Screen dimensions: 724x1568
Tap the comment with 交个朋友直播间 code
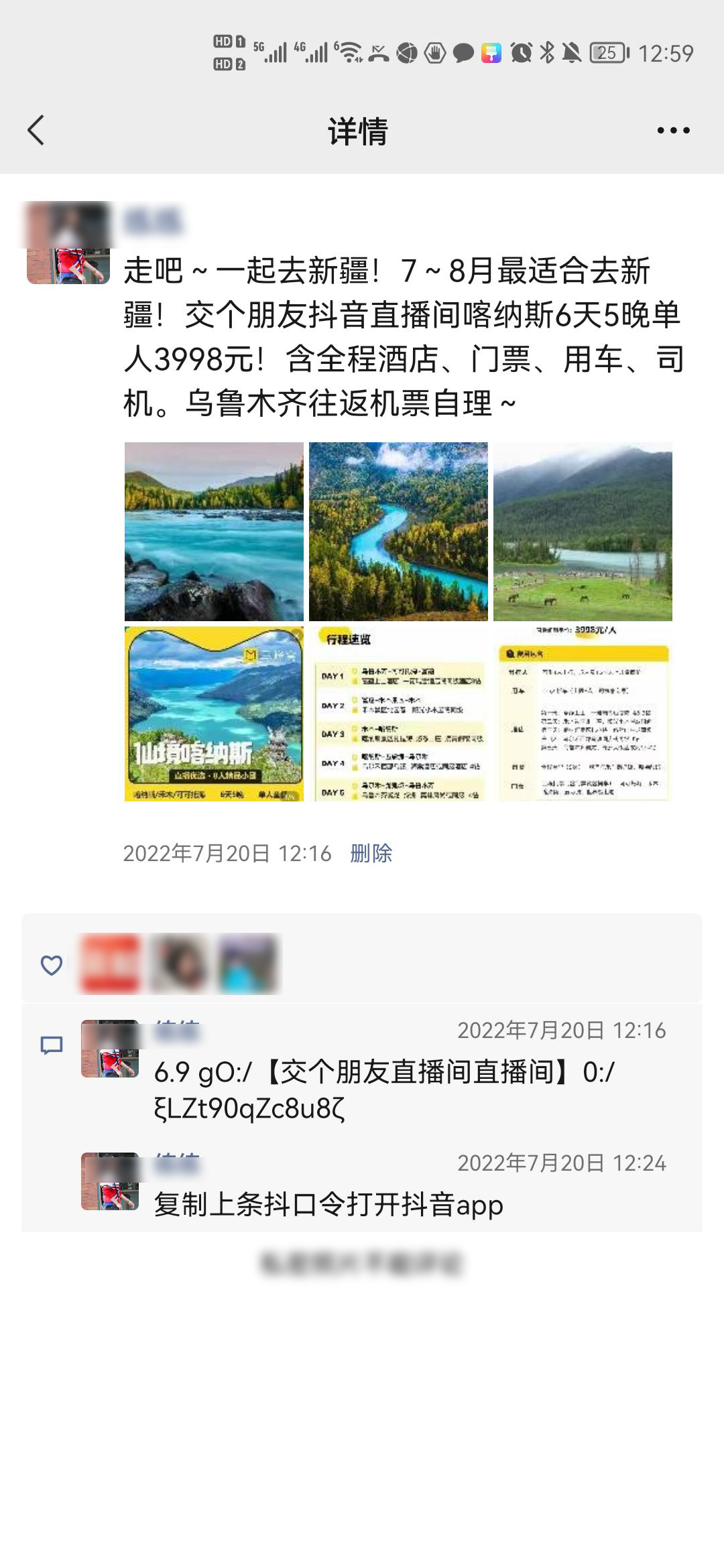(383, 1091)
